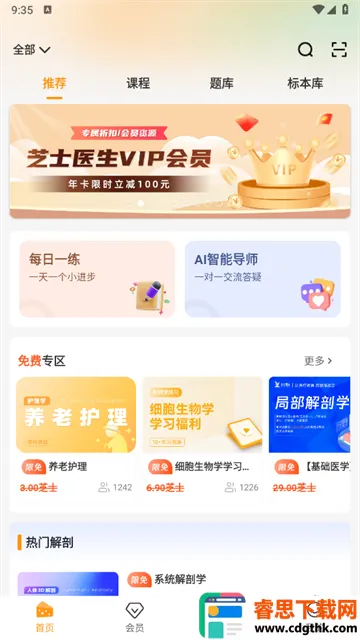Open the 全部 category dropdown
This screenshot has width=360, height=640.
[x=31, y=50]
